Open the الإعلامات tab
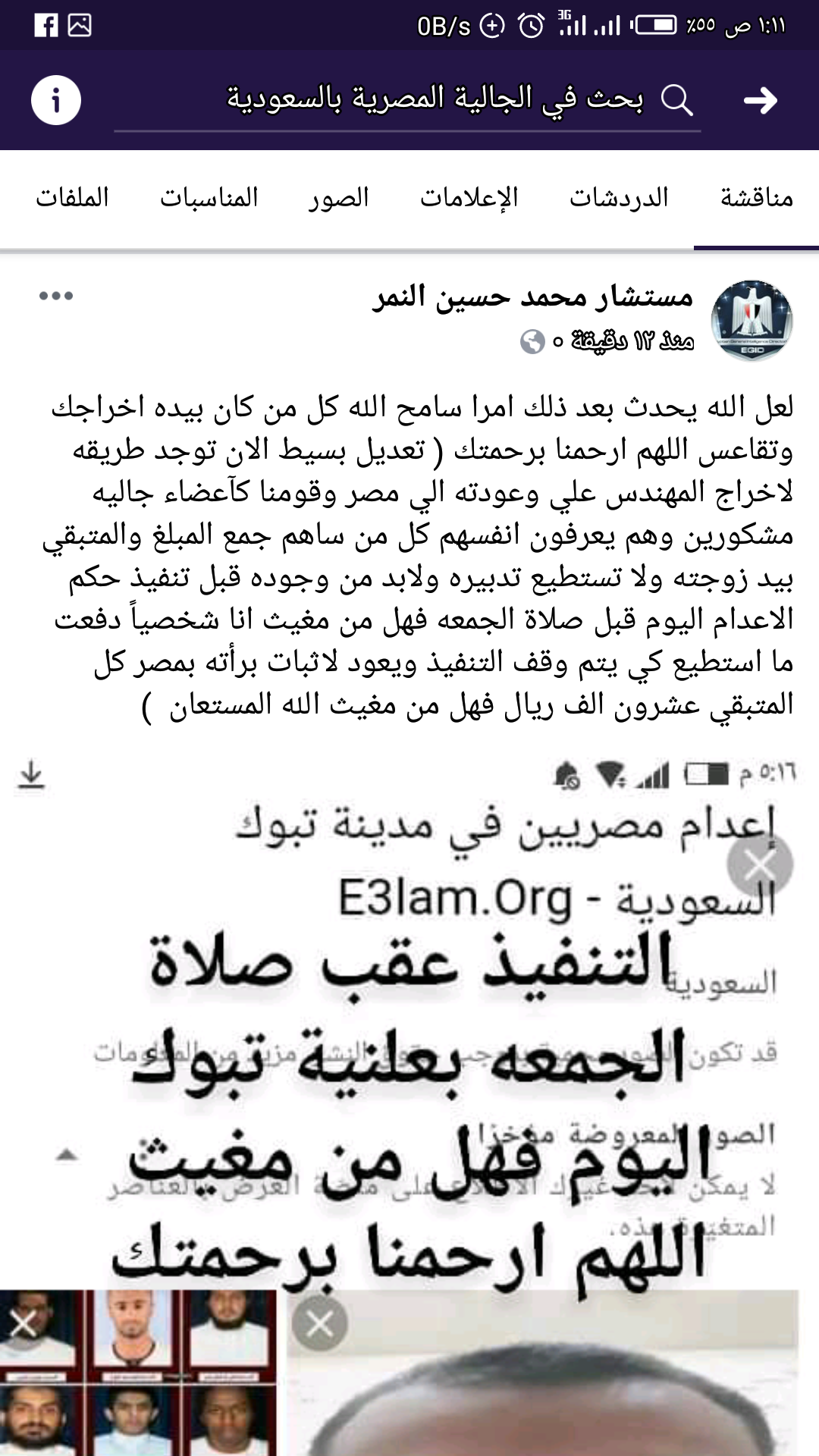This screenshot has width=819, height=1456. (x=469, y=198)
